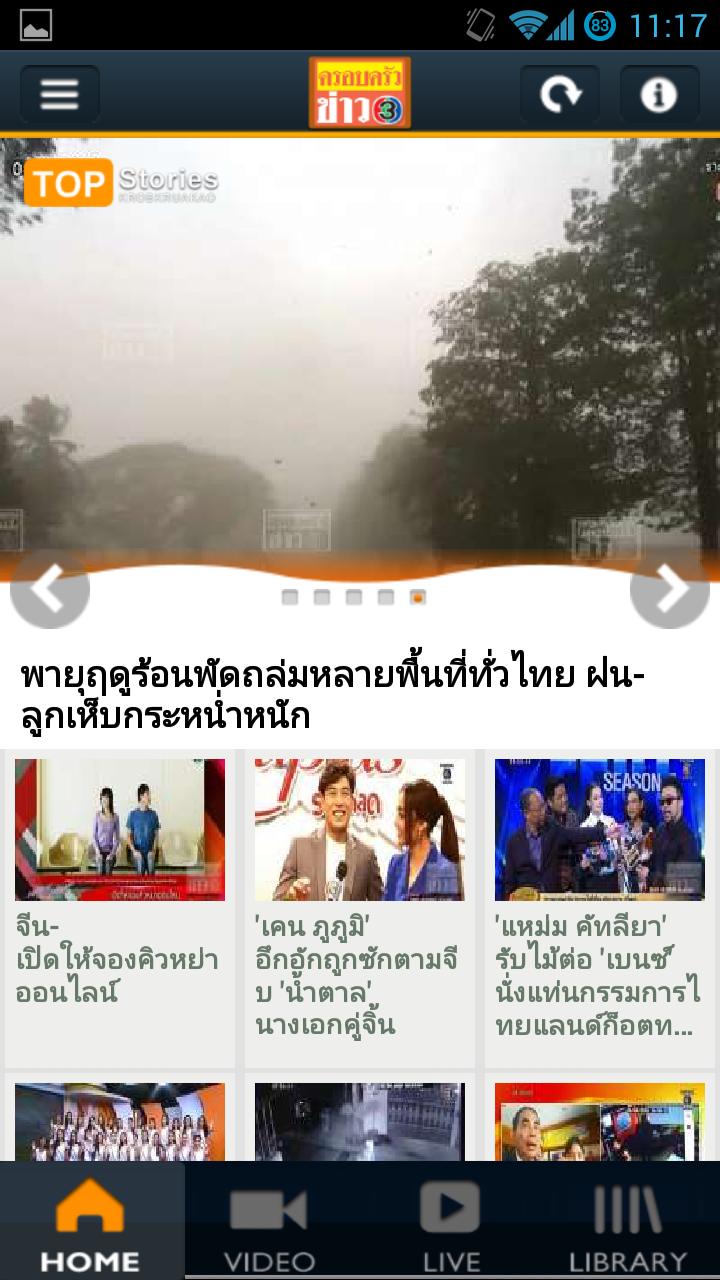Screen dimensions: 720x1280
Task: Go to previous top story
Action: point(49,589)
